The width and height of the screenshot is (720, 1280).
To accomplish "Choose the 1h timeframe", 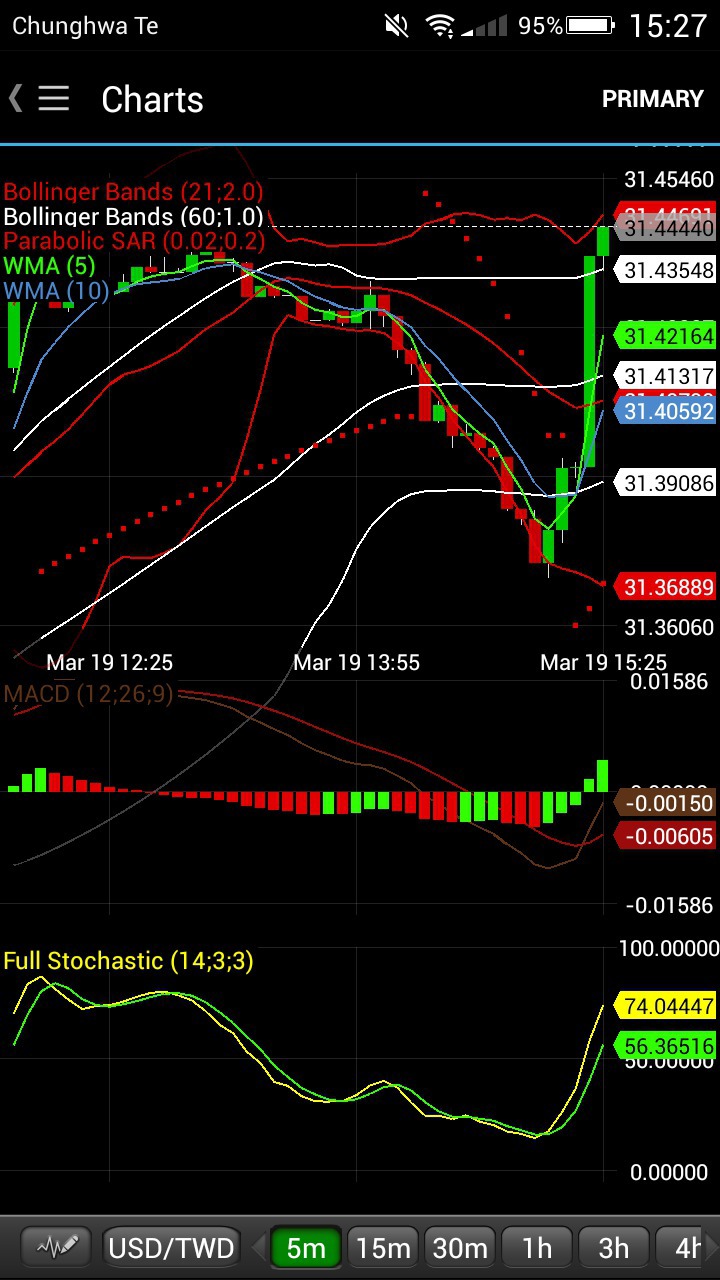I will pos(537,1248).
